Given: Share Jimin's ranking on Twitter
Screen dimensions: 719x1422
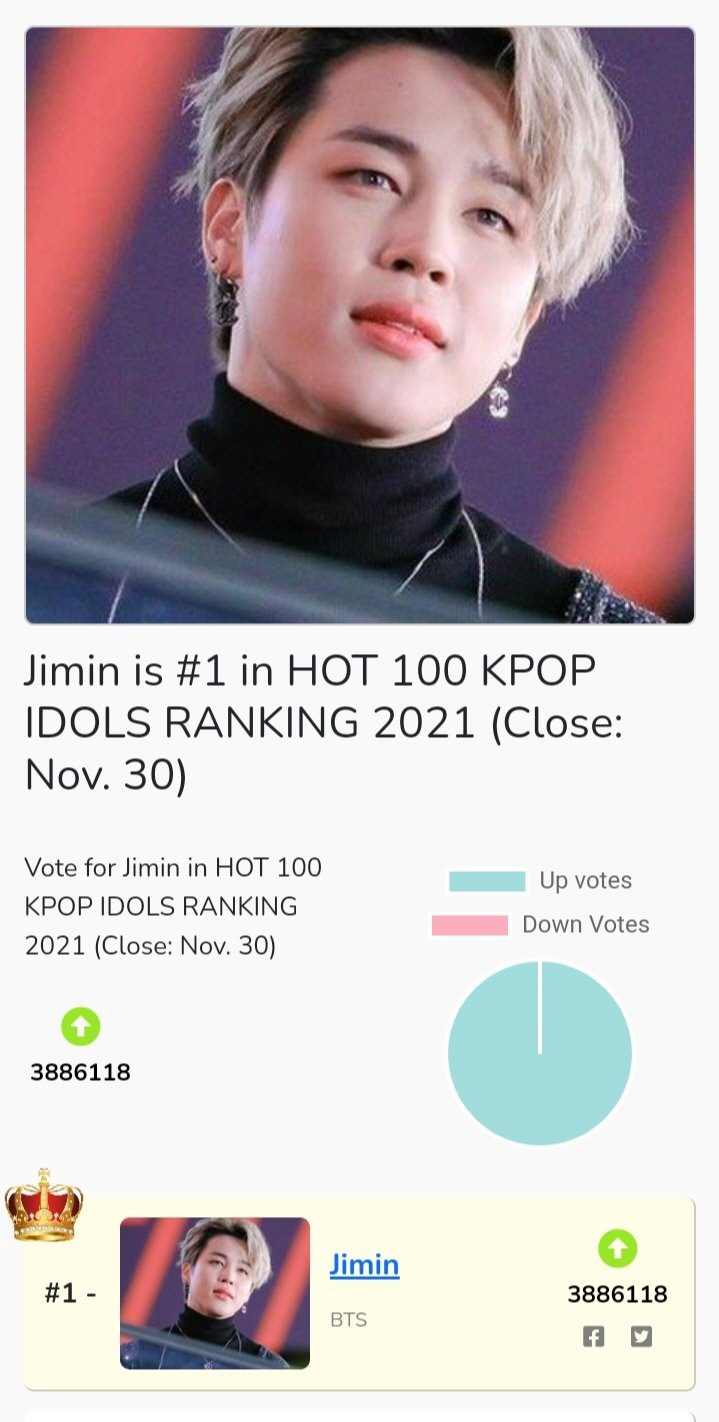Looking at the screenshot, I should click(x=641, y=1336).
